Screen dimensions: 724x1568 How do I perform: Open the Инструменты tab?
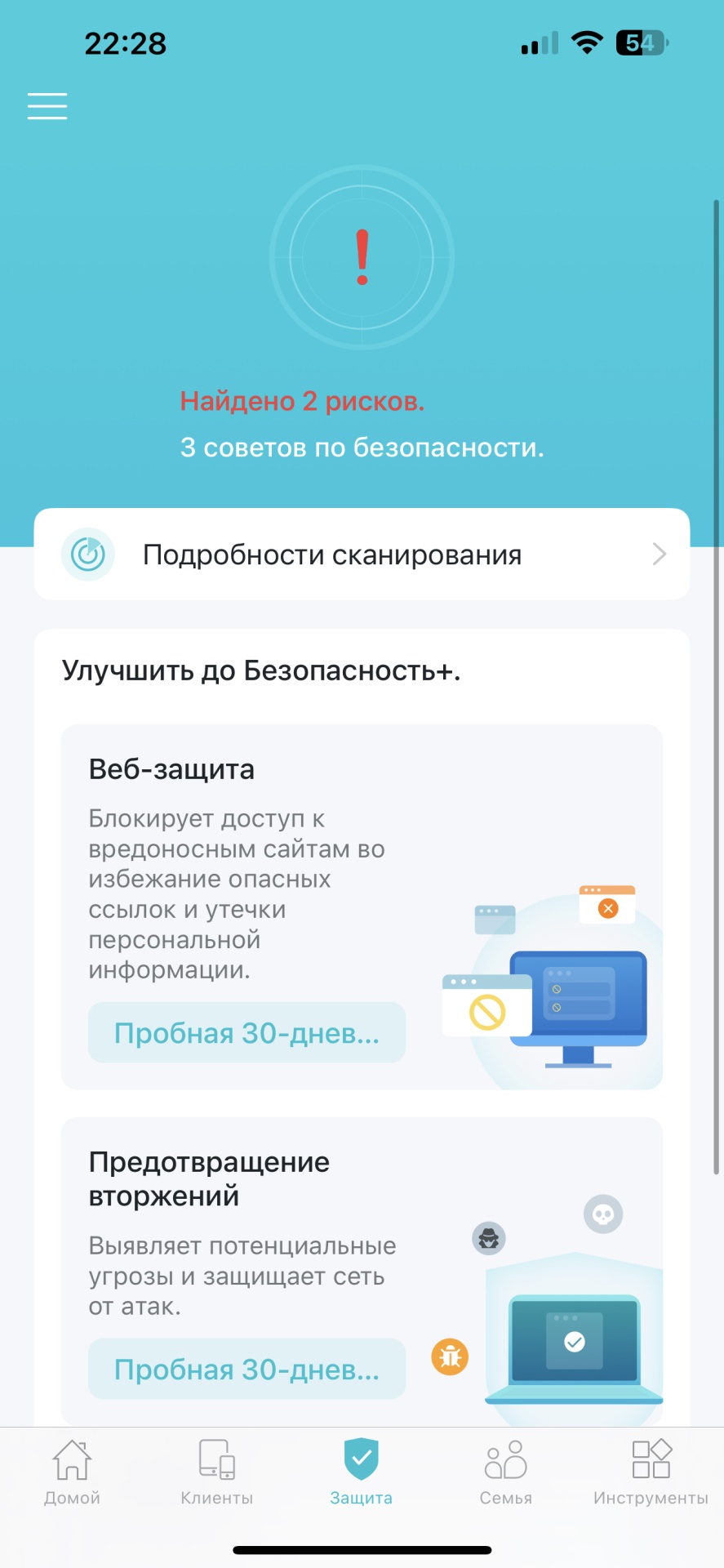point(651,1473)
